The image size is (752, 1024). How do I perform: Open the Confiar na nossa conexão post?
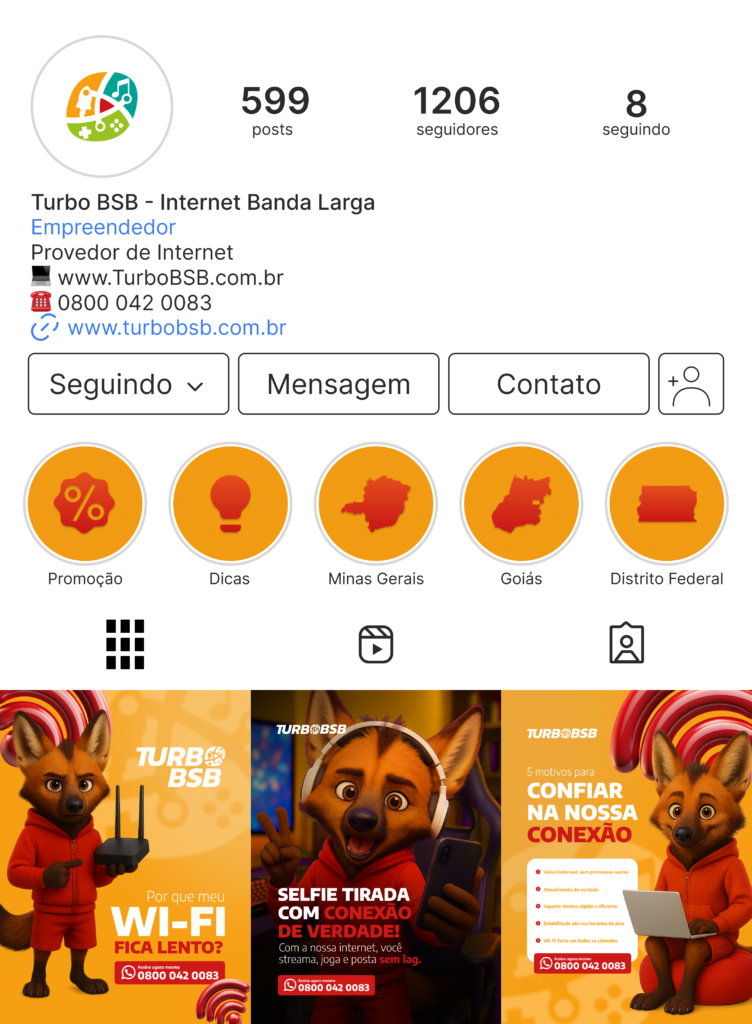pyautogui.click(x=627, y=856)
